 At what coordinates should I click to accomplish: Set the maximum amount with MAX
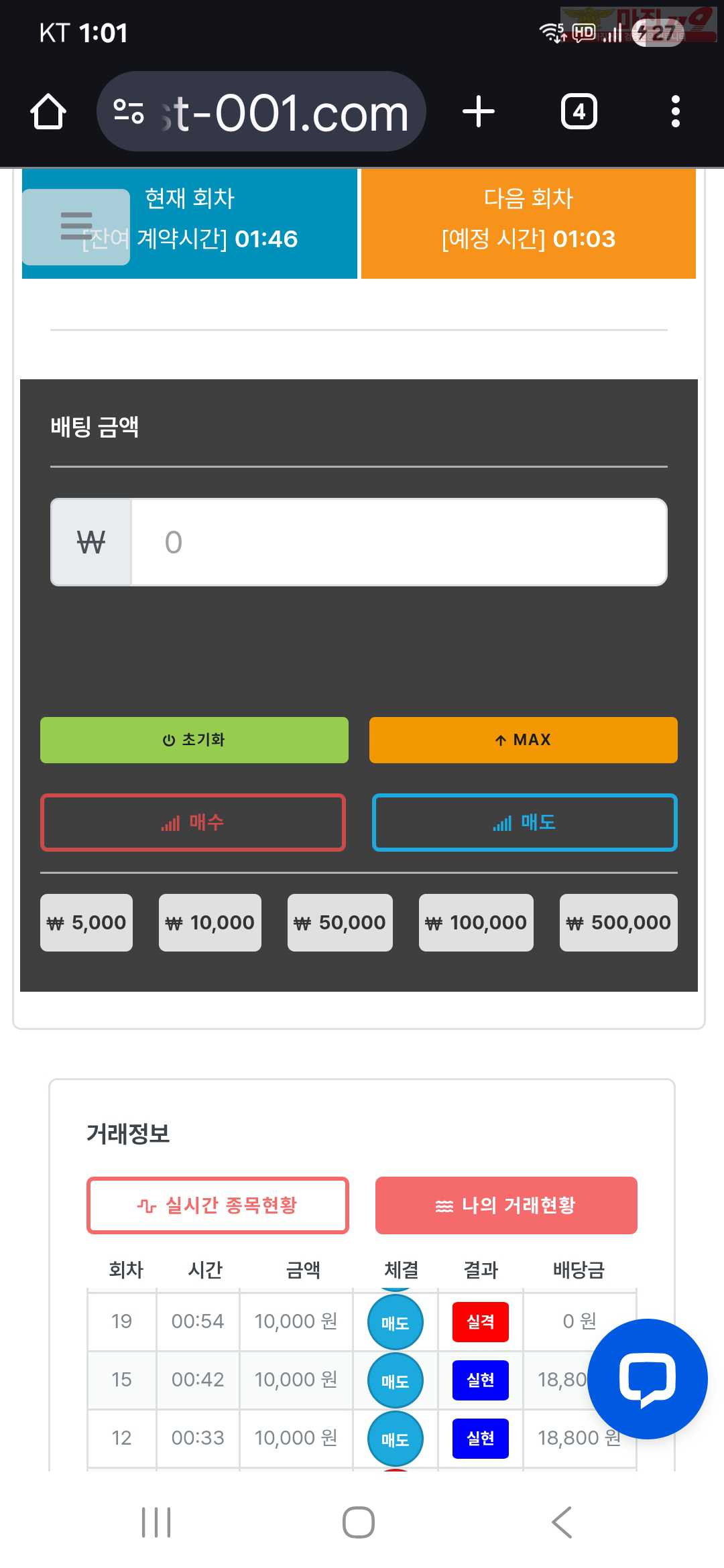[523, 740]
